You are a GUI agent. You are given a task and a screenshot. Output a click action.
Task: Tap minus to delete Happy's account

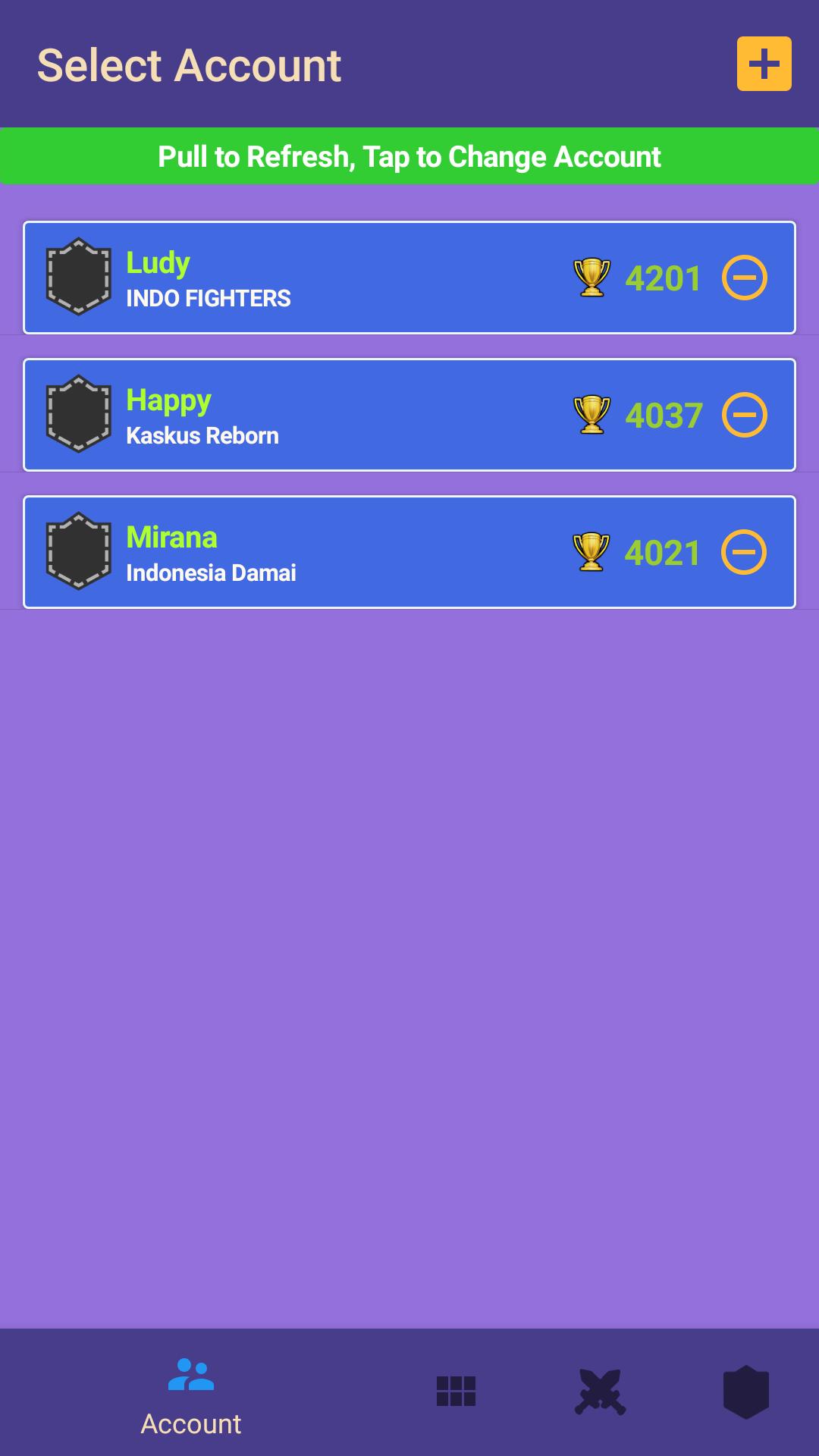745,414
